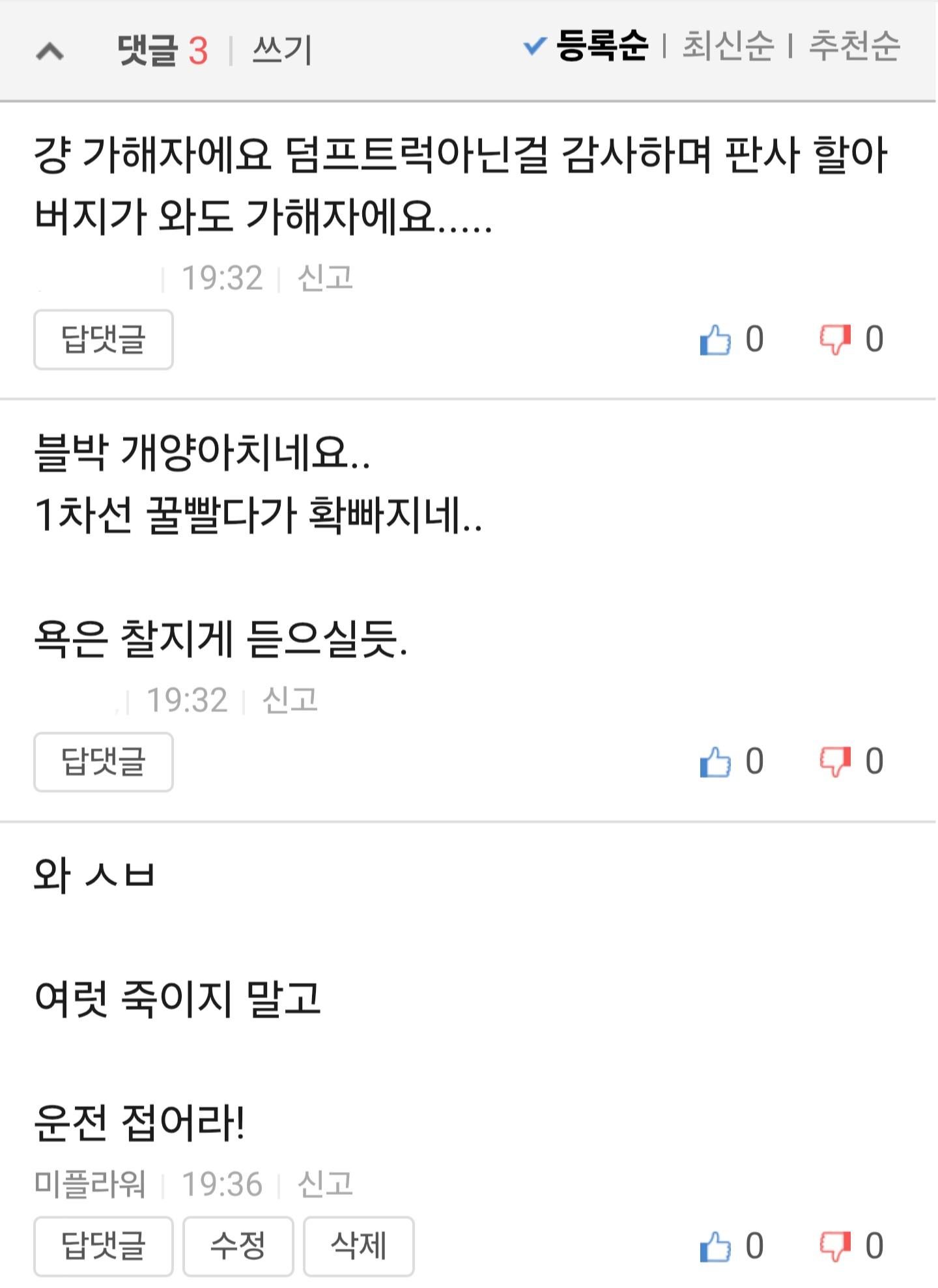Viewport: 938px width, 1288px height.
Task: Like the 가해자에요 comment
Action: click(715, 339)
